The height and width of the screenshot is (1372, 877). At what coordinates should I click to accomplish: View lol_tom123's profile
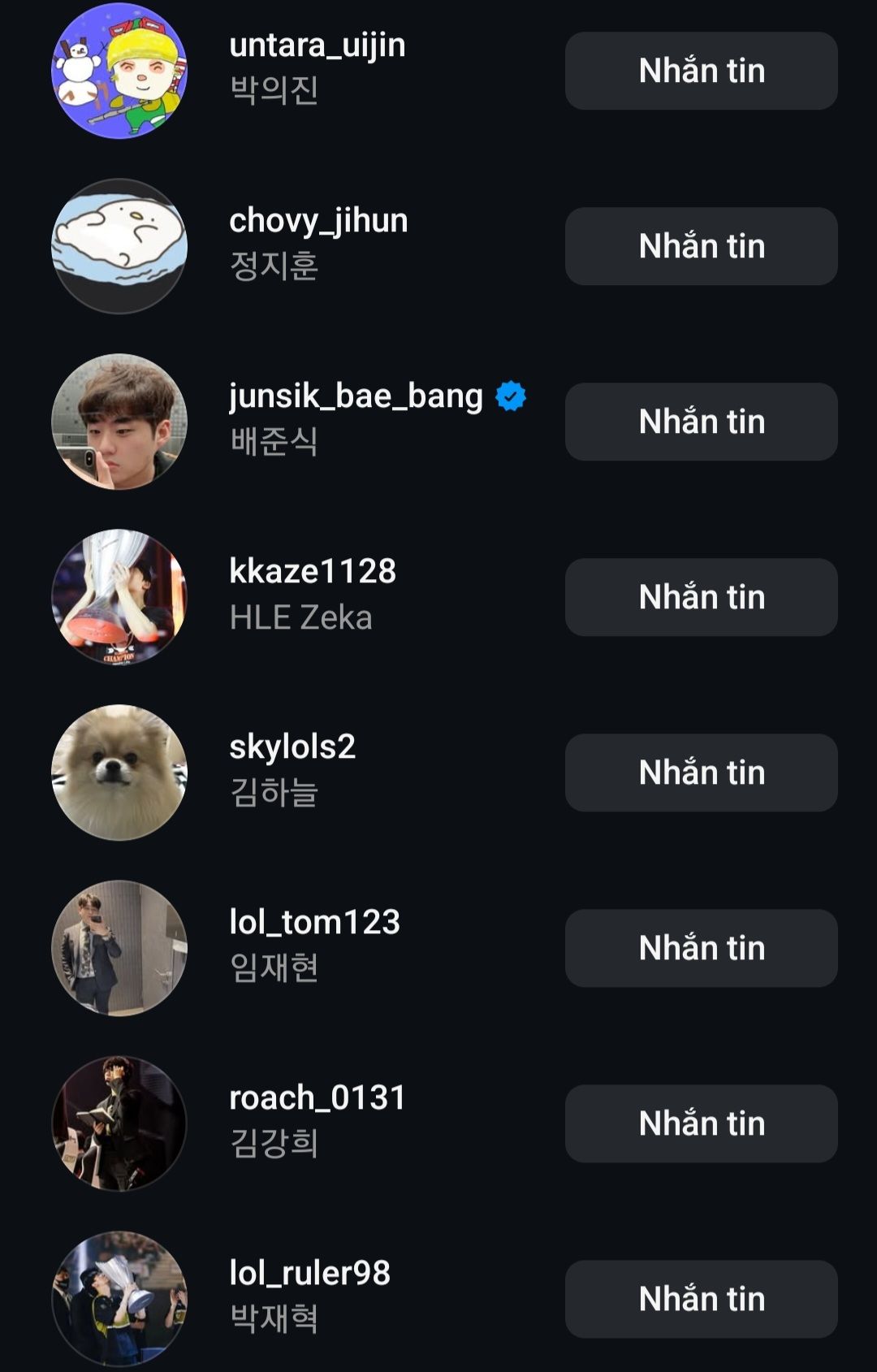tap(314, 924)
